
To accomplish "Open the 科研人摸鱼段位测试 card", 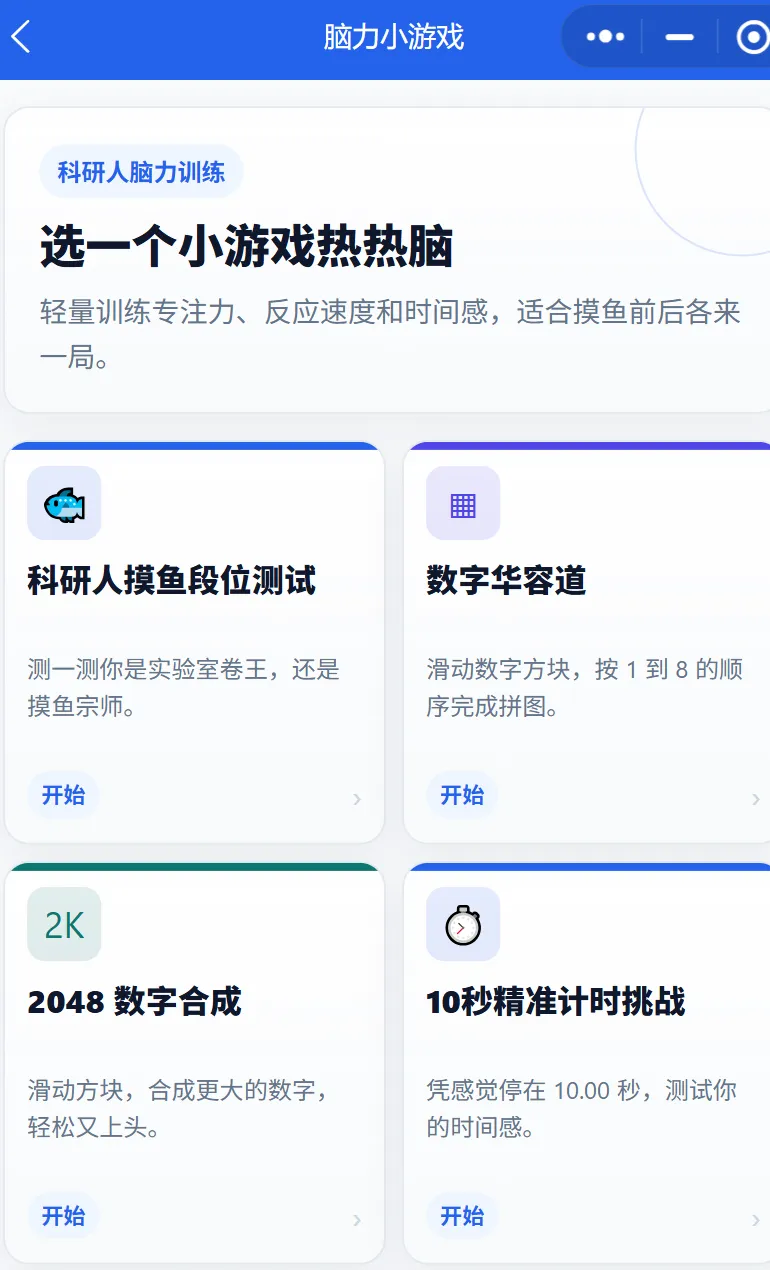I will (195, 642).
